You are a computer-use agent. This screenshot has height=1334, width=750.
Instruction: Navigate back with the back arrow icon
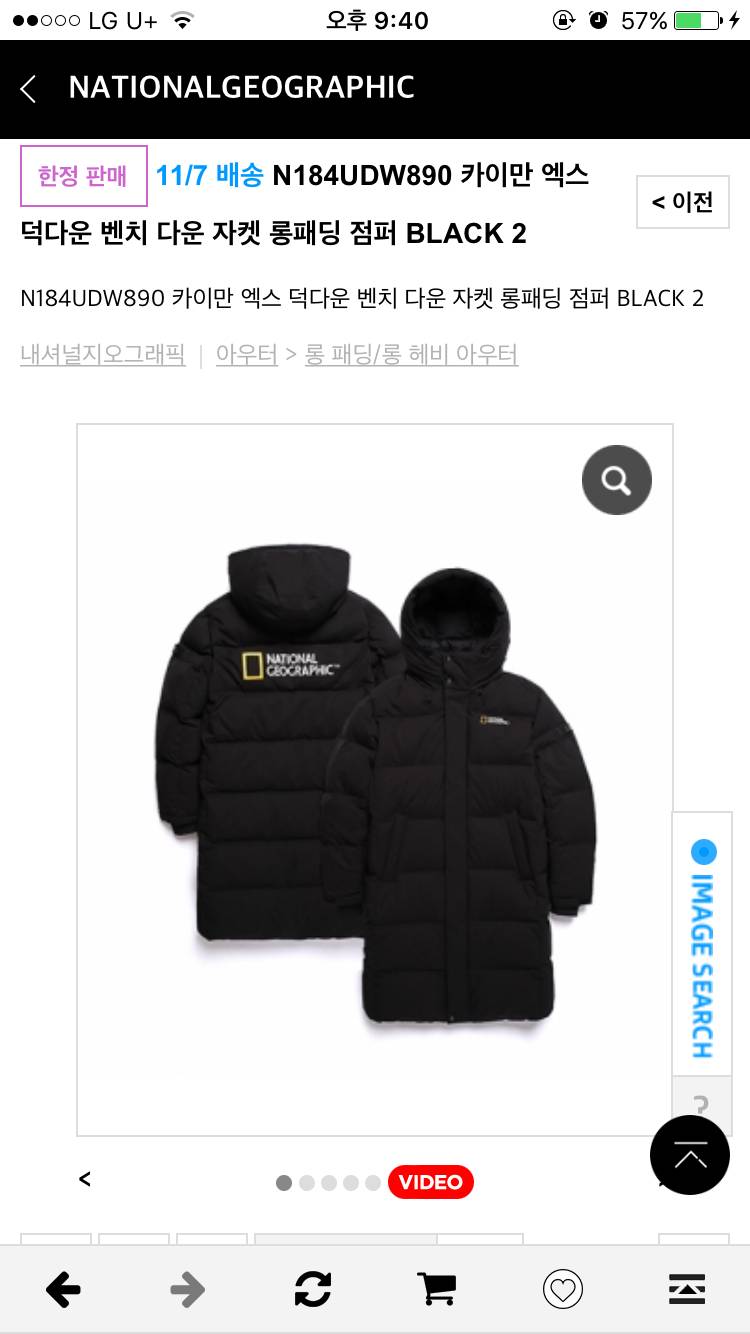tap(62, 1289)
